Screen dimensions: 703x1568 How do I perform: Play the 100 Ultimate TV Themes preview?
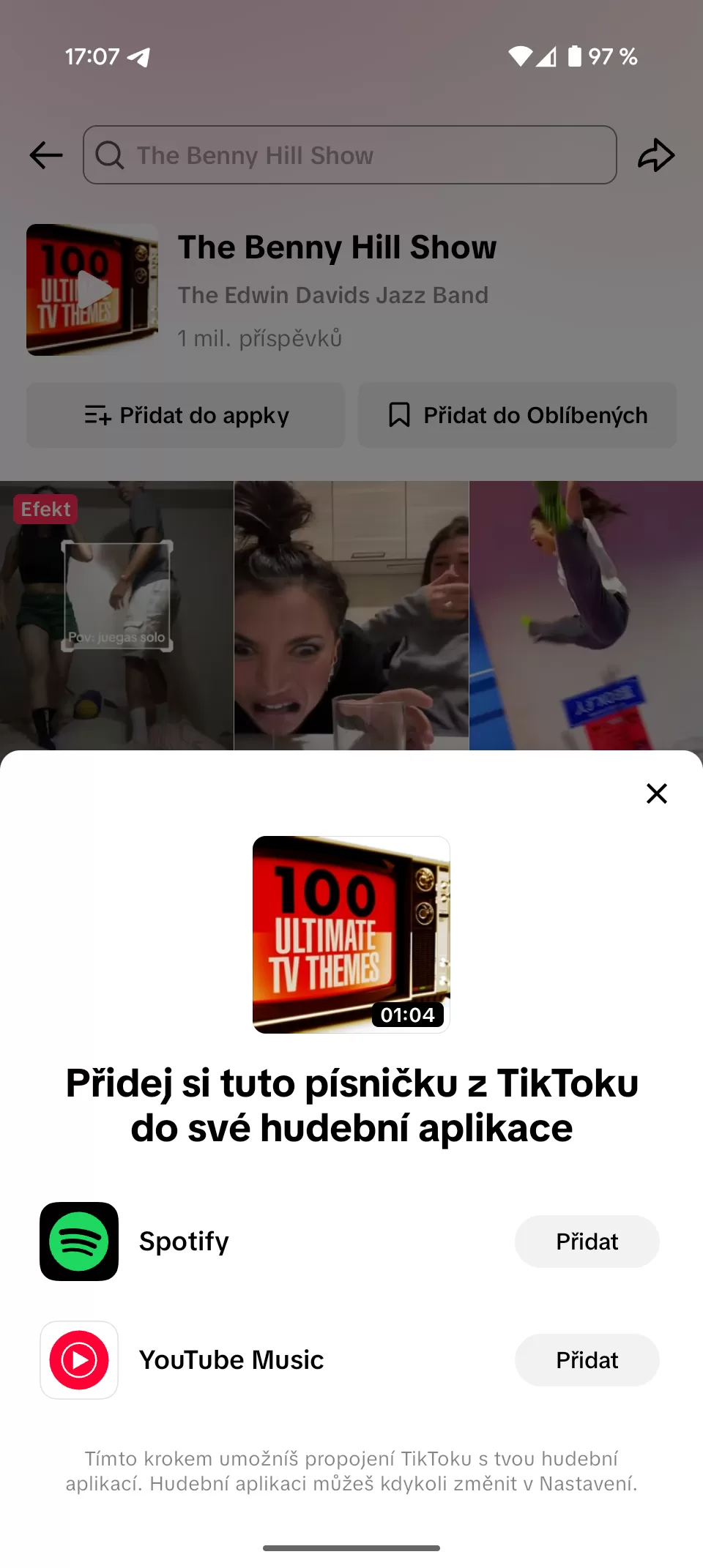click(351, 935)
